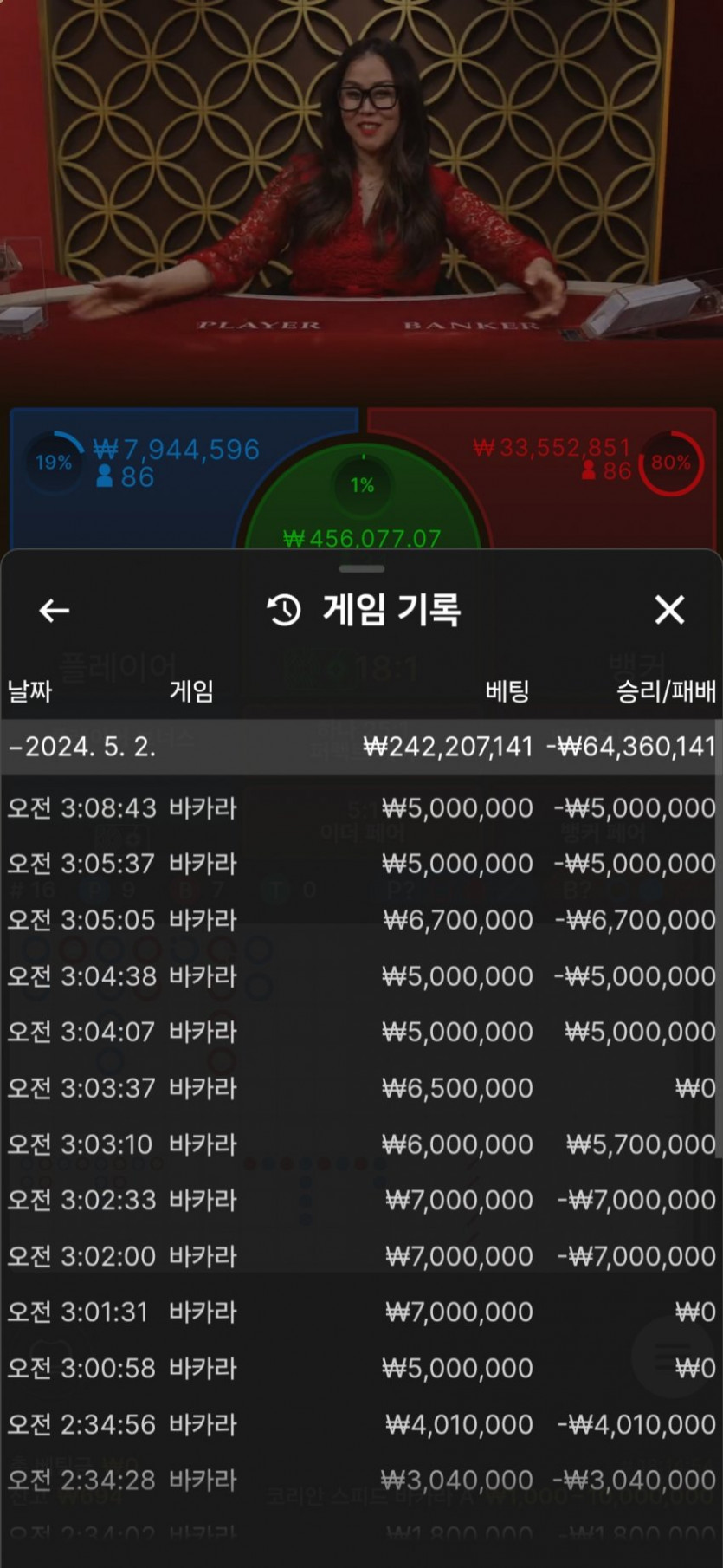Open the 2:34:56 round with ₩4,010,000 bet

361,1424
